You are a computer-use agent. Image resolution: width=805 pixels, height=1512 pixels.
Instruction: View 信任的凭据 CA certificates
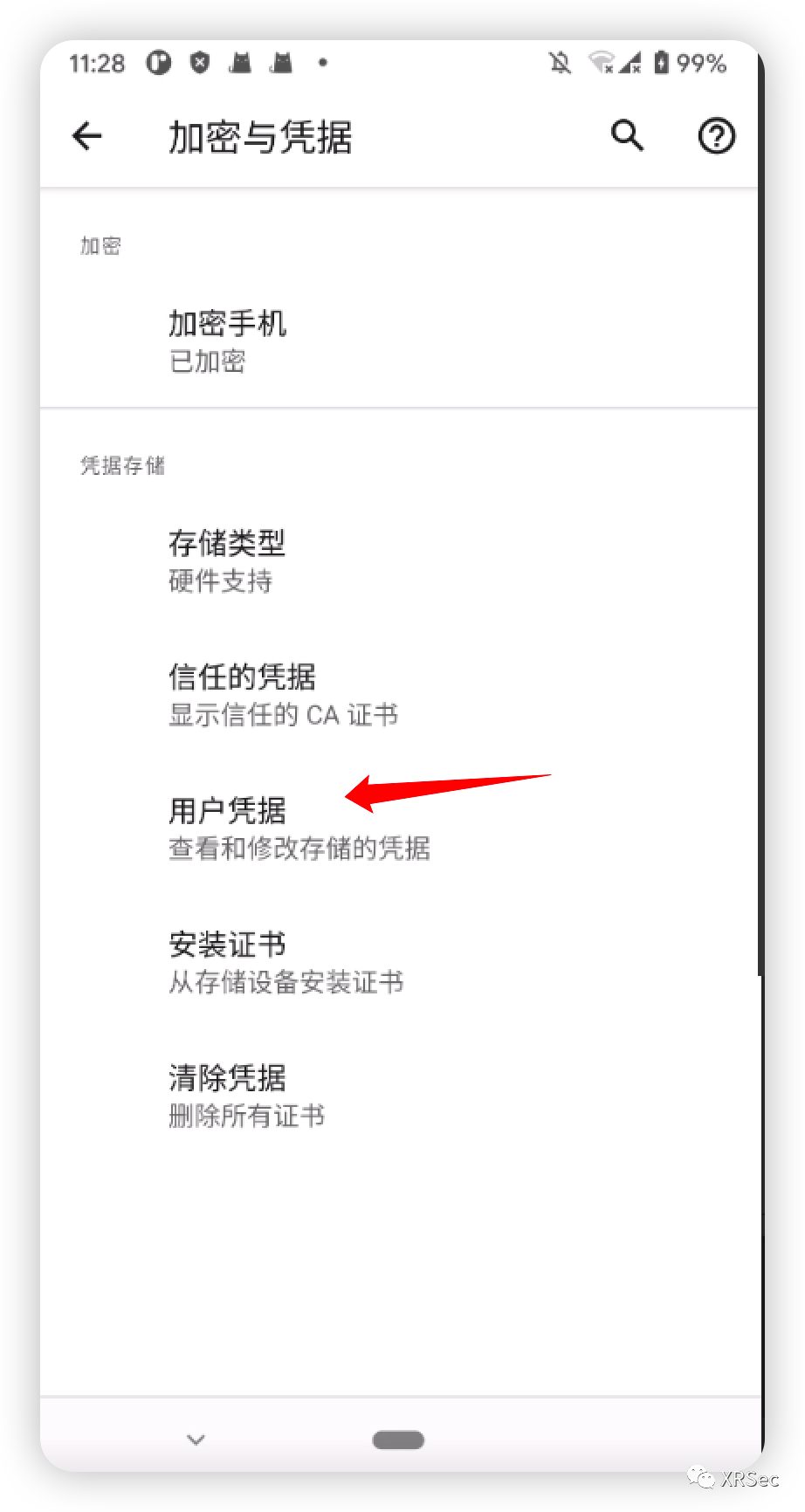click(x=399, y=695)
